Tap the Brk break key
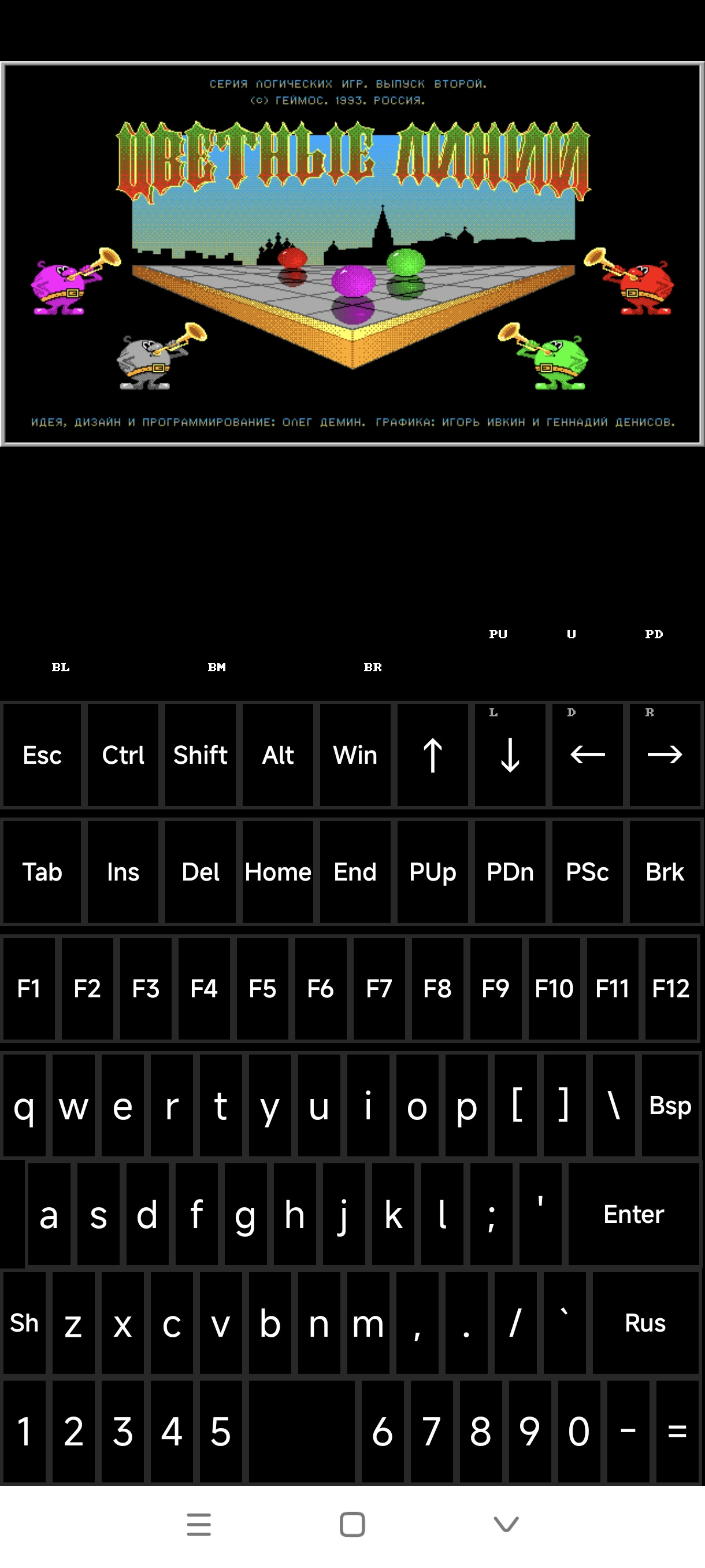The width and height of the screenshot is (705, 1568). (665, 872)
